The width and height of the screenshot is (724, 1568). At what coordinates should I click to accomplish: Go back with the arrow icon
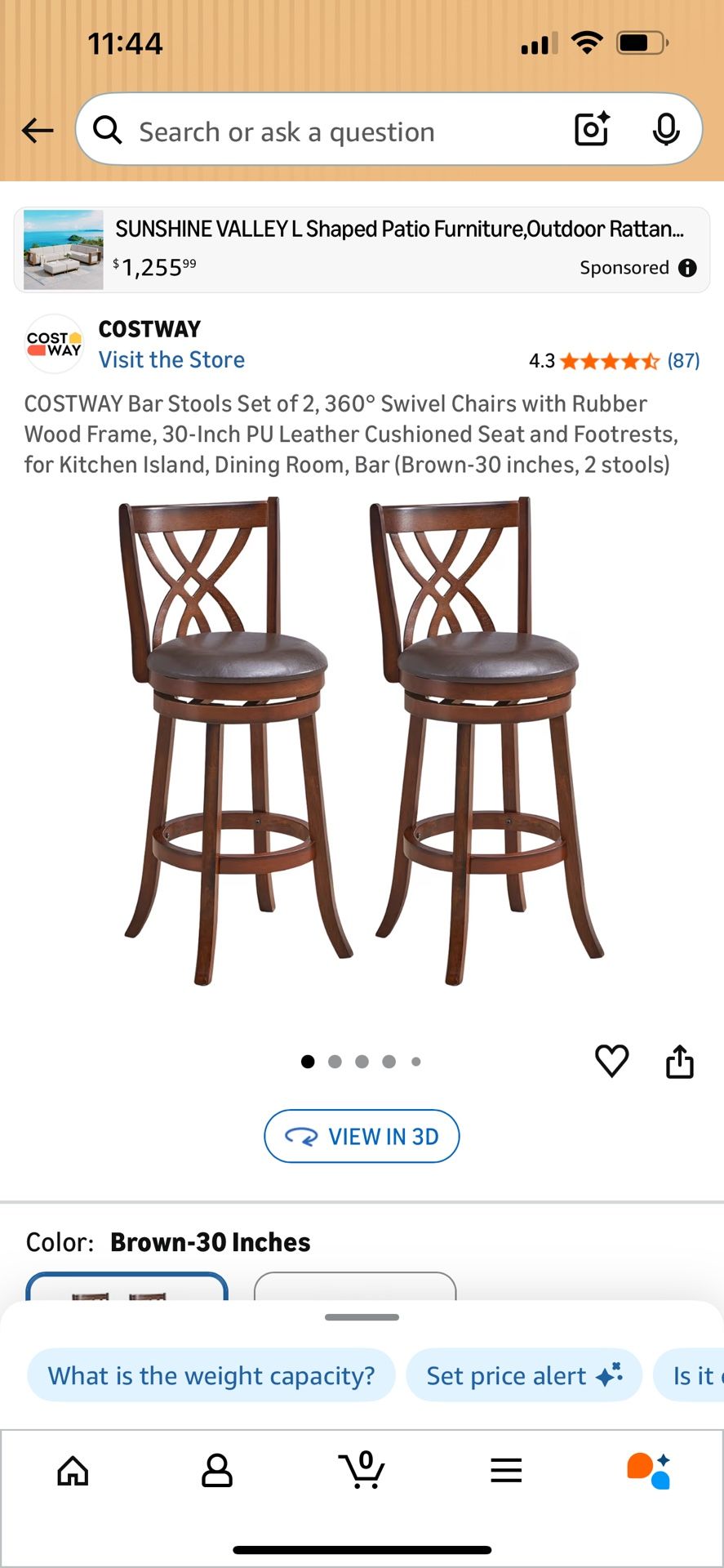pyautogui.click(x=38, y=131)
